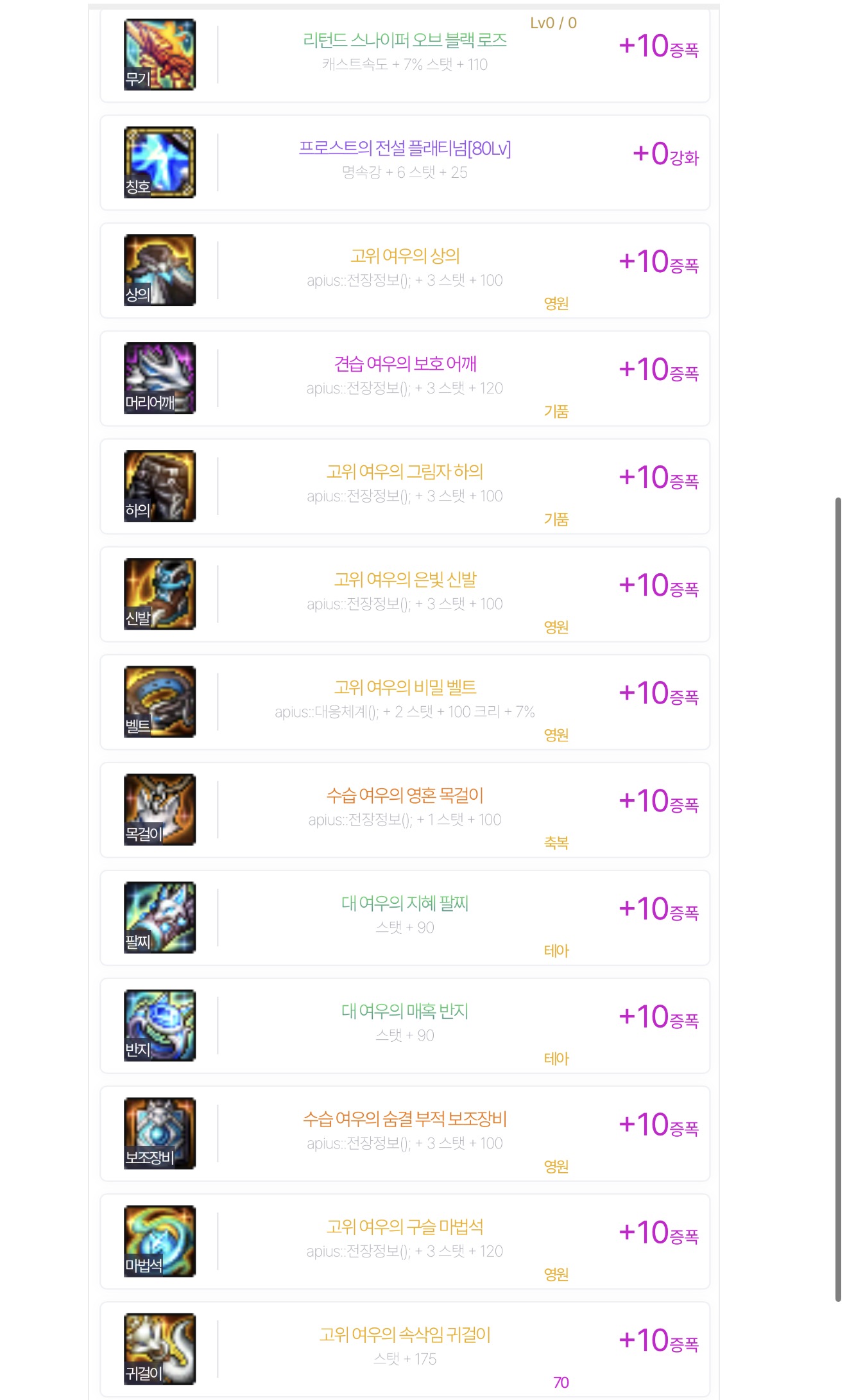This screenshot has height=1400, width=847.
Task: Open the 견습 여우의 보호 어깨 row
Action: 404,365
